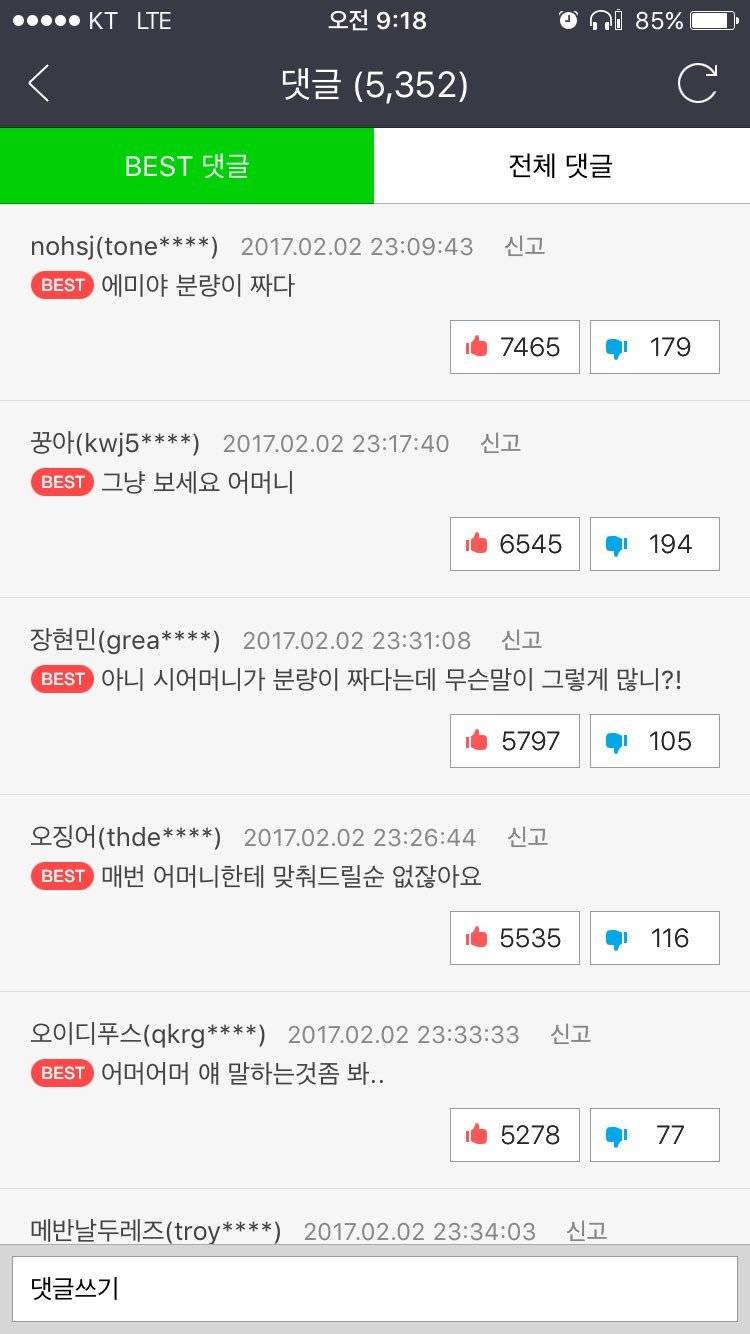Screen dimensions: 750x1334
Task: Report nohsj's comment via 신고 link
Action: [x=525, y=246]
